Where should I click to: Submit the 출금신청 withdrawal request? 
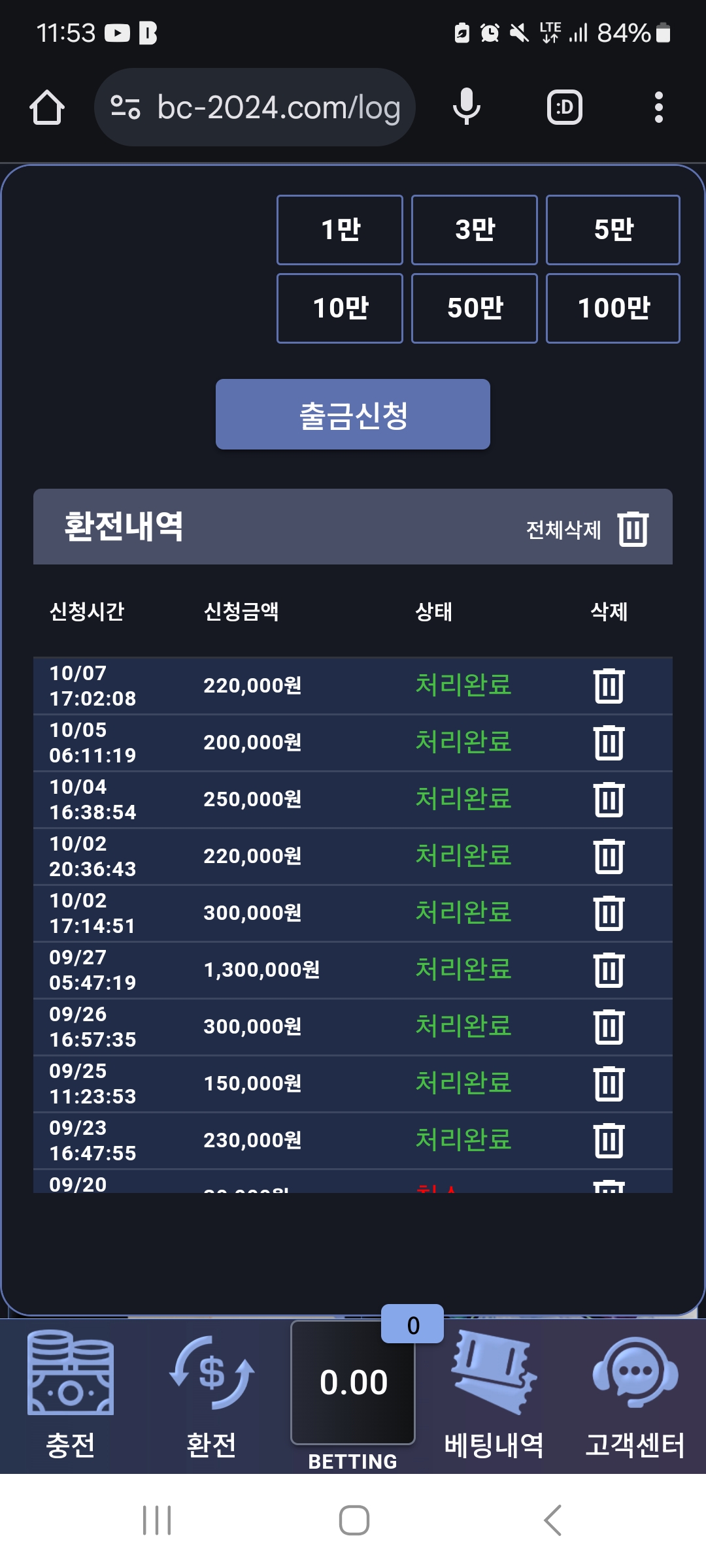pos(353,414)
